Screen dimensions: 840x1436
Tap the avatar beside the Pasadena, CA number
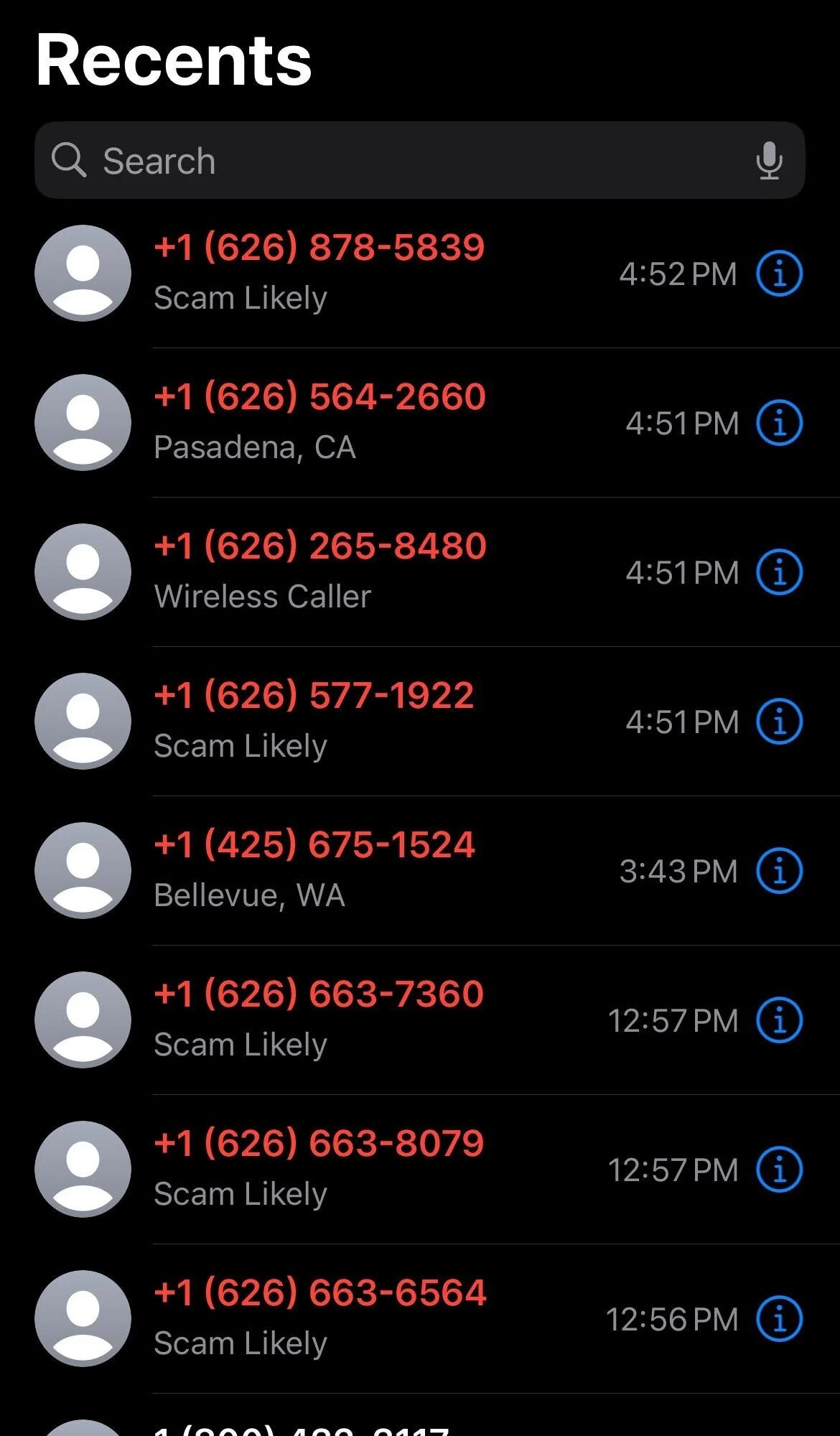coord(83,423)
